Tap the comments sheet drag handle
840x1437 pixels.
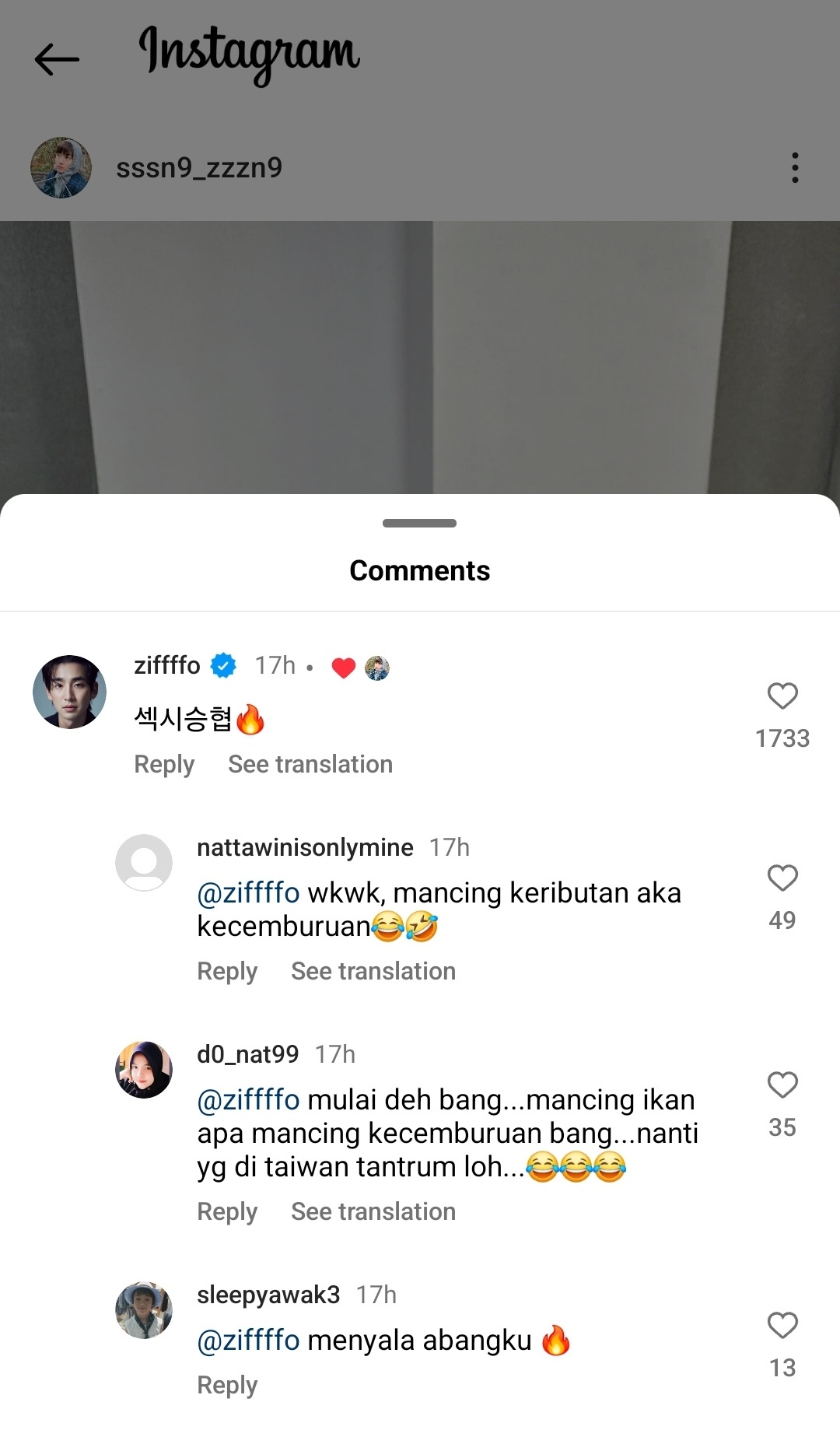coord(419,523)
